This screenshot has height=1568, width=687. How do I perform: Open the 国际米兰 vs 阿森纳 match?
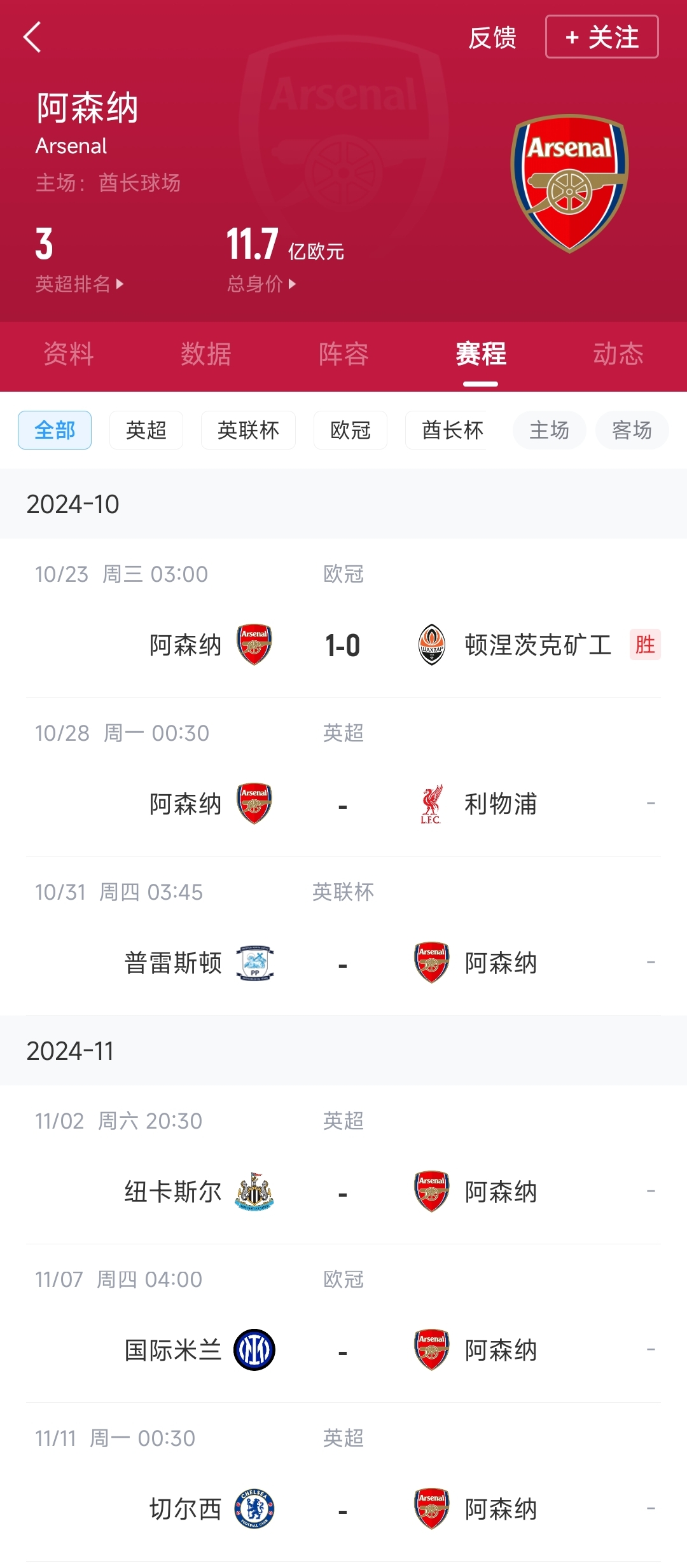coord(343,1350)
